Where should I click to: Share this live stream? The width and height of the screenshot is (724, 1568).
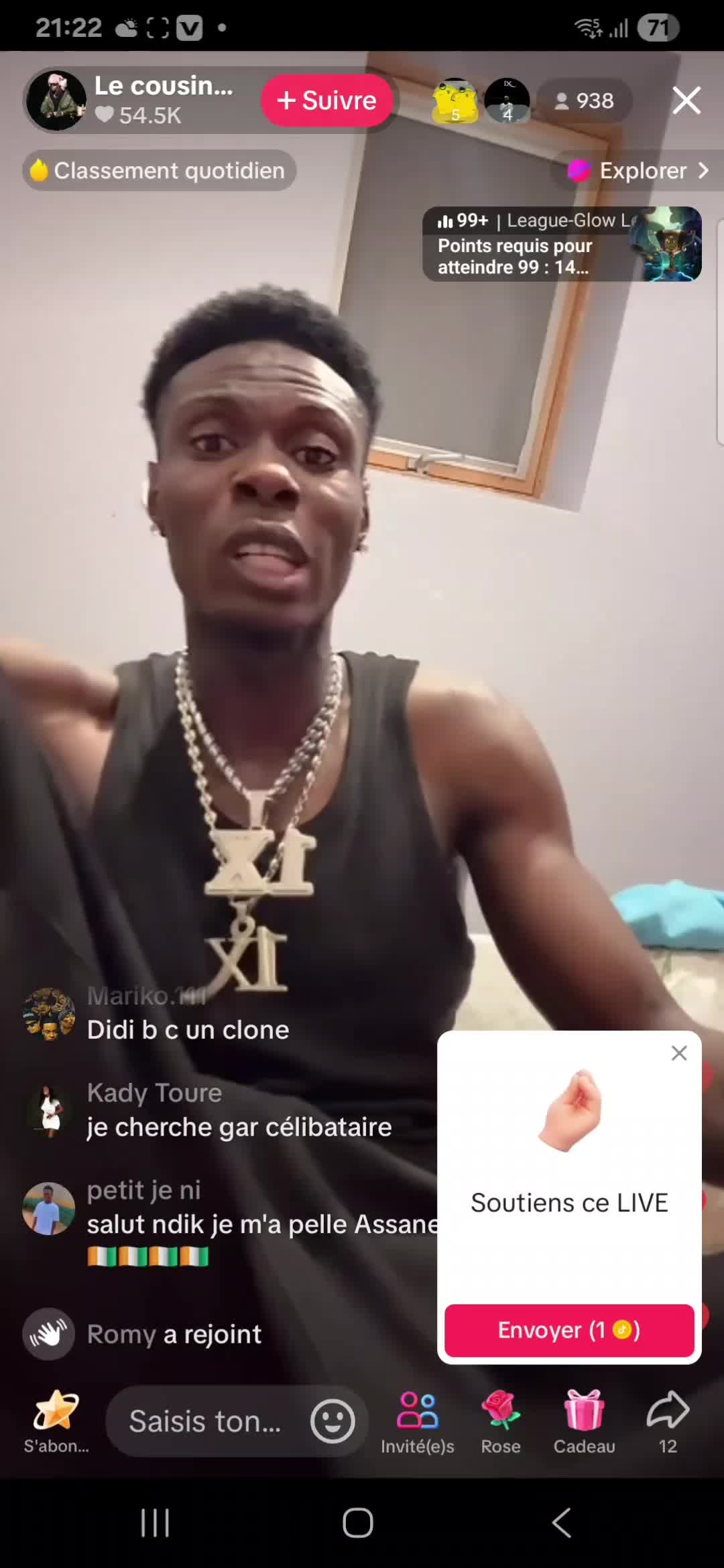[668, 1422]
